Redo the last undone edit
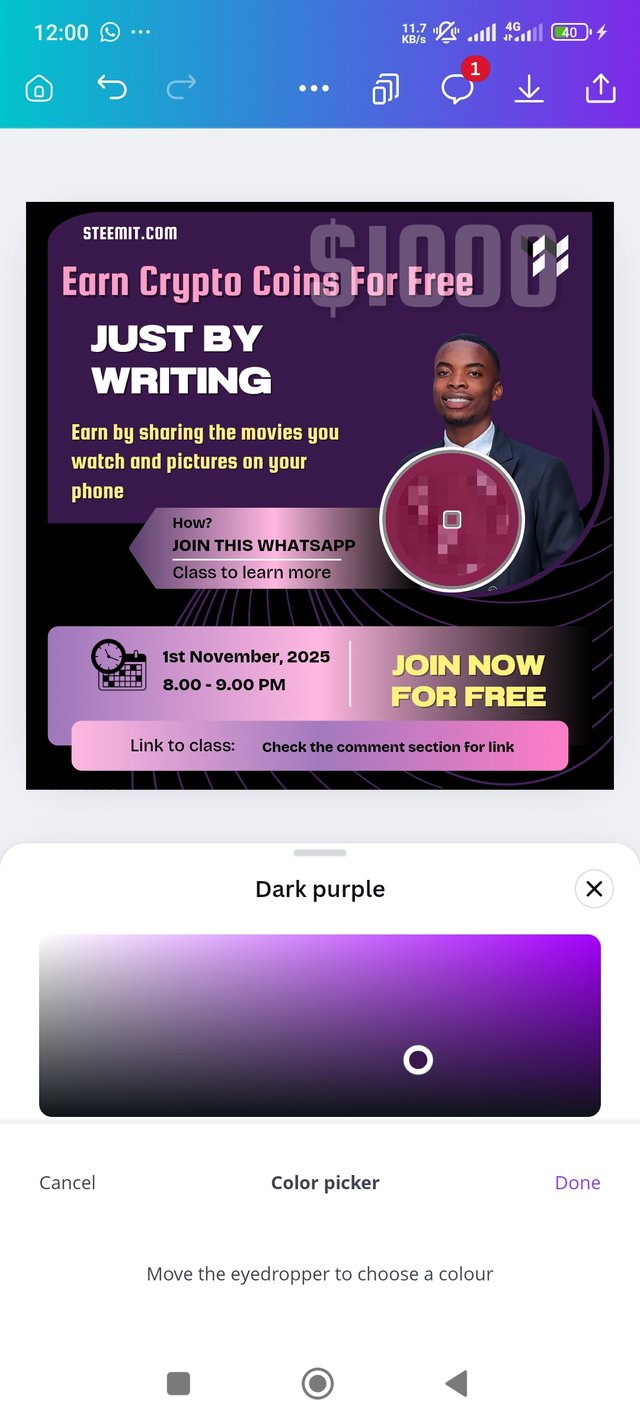 181,88
